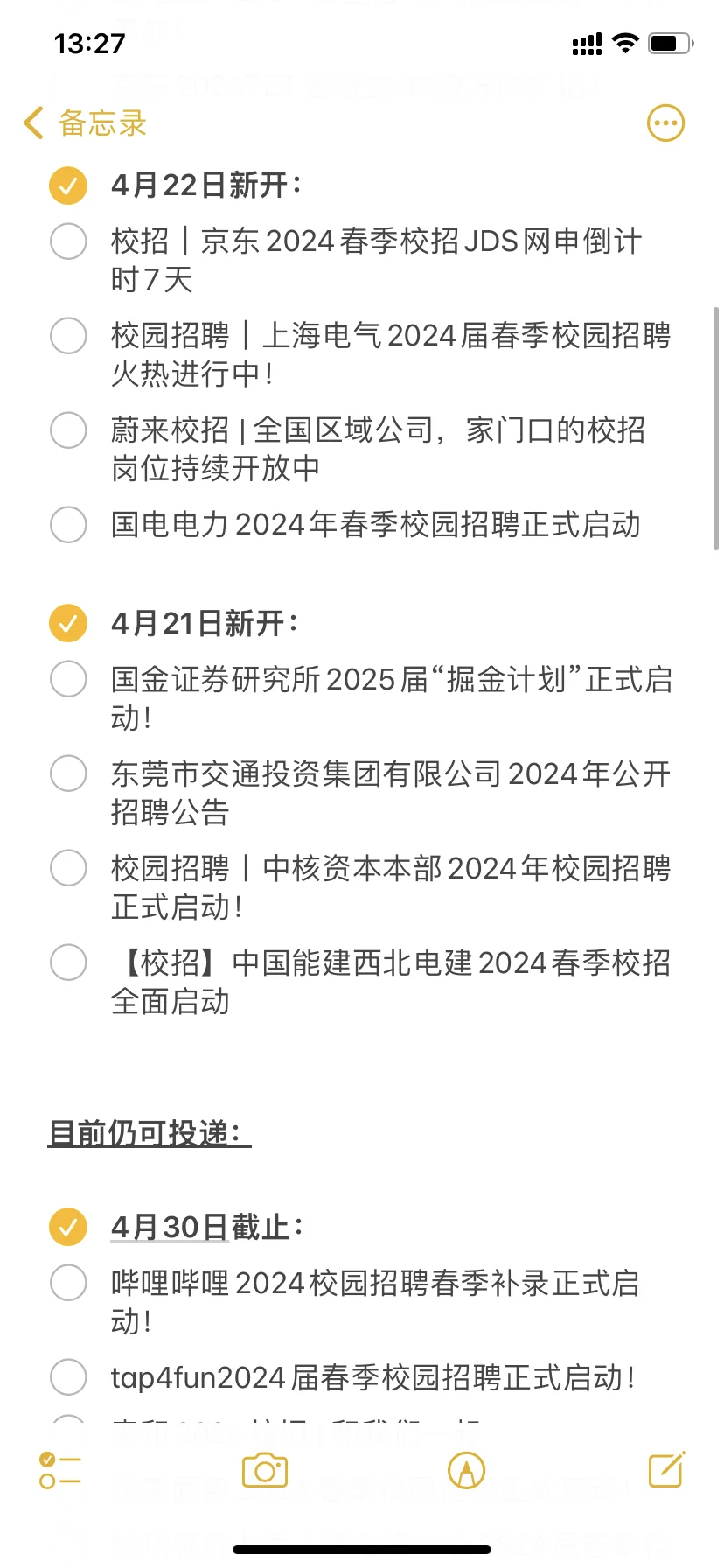Uncheck the 4月22日新开 checklist item

68,185
